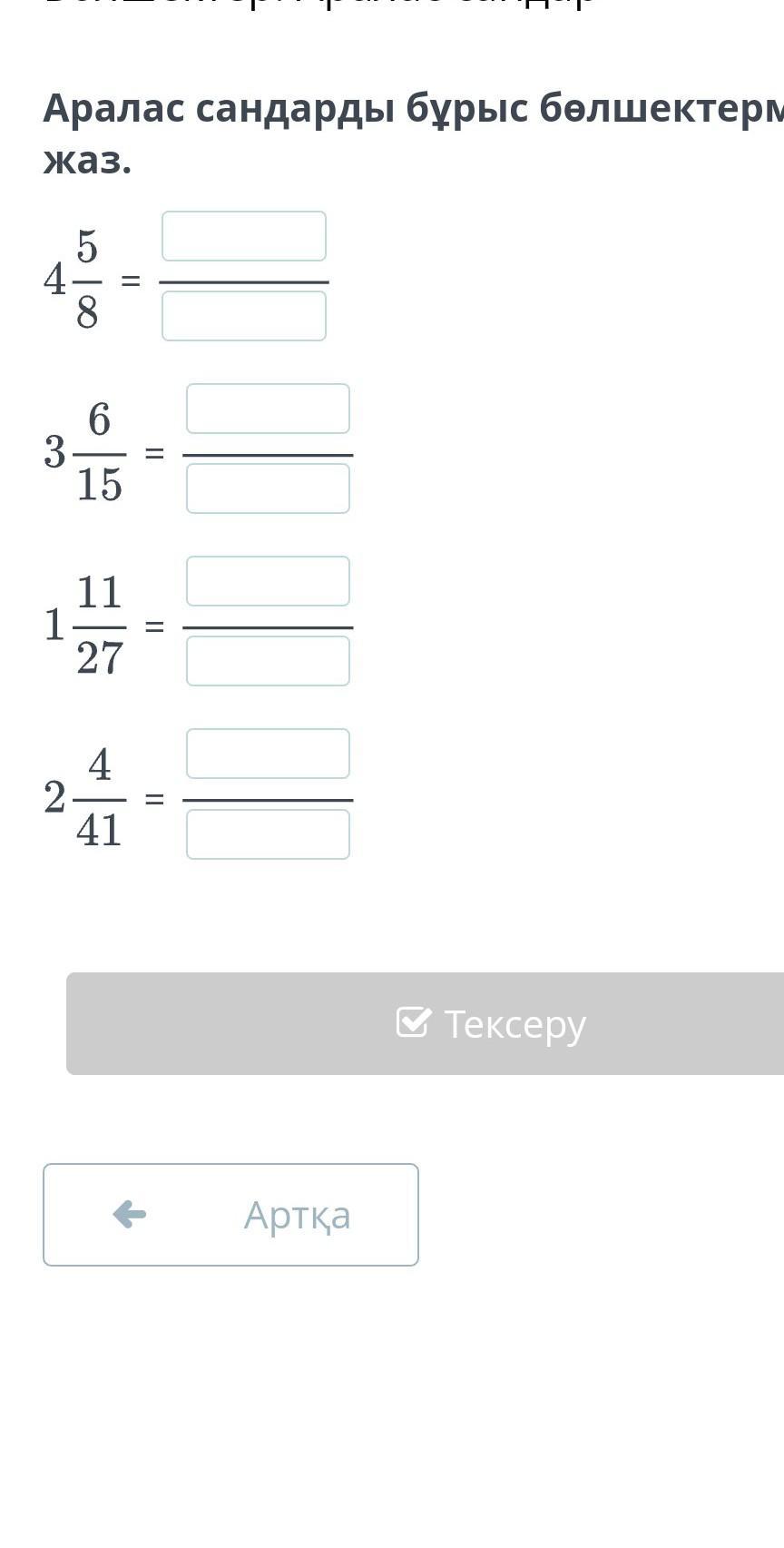Screen dimensions: 784x1548
Task: Tap the numerator field for 4 5/8
Action: 244,236
